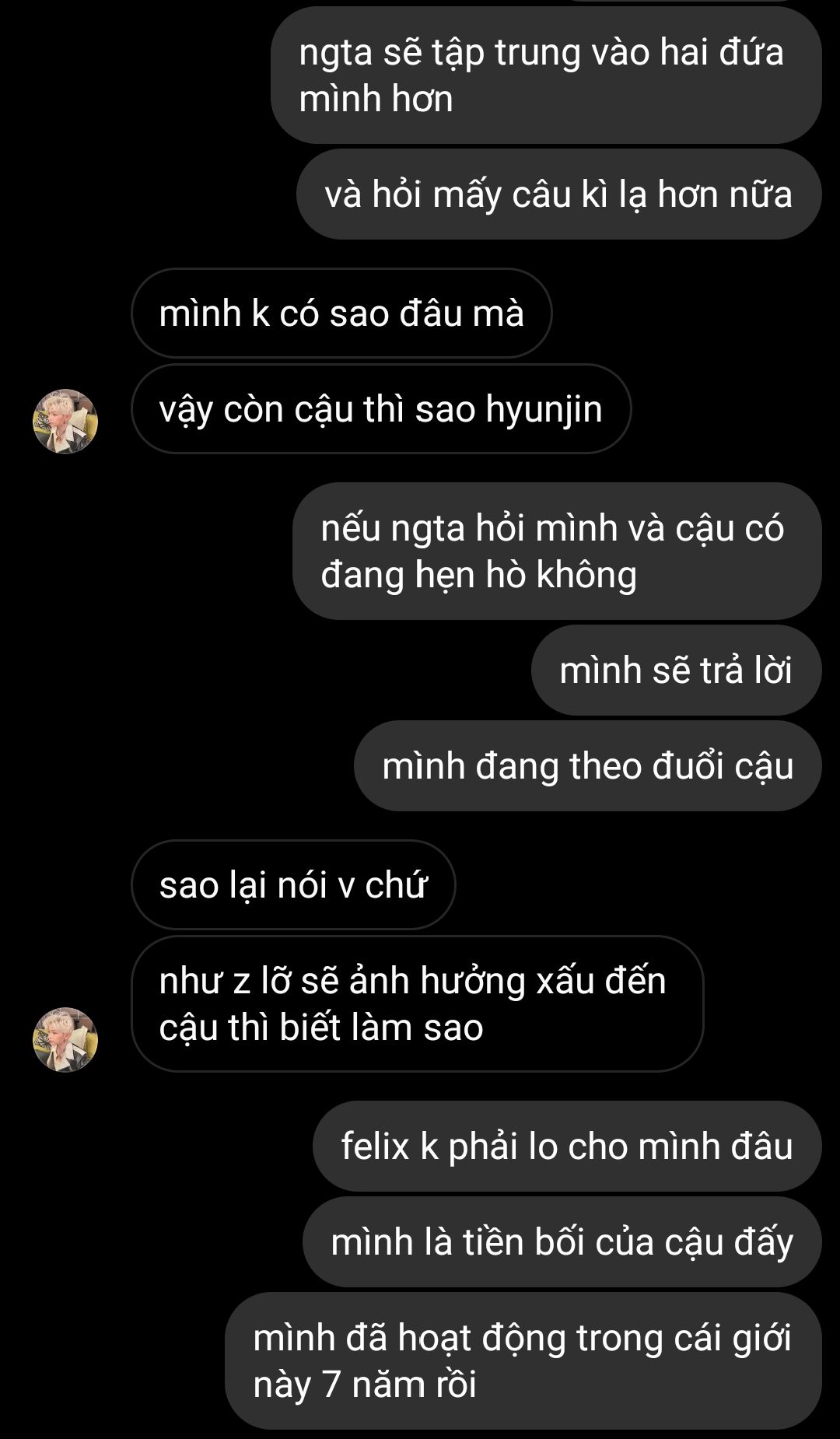Open sender's avatar beside 'như z lỡ sẽ ảnh hưởng' message
This screenshot has height=1439, width=840.
click(65, 1040)
